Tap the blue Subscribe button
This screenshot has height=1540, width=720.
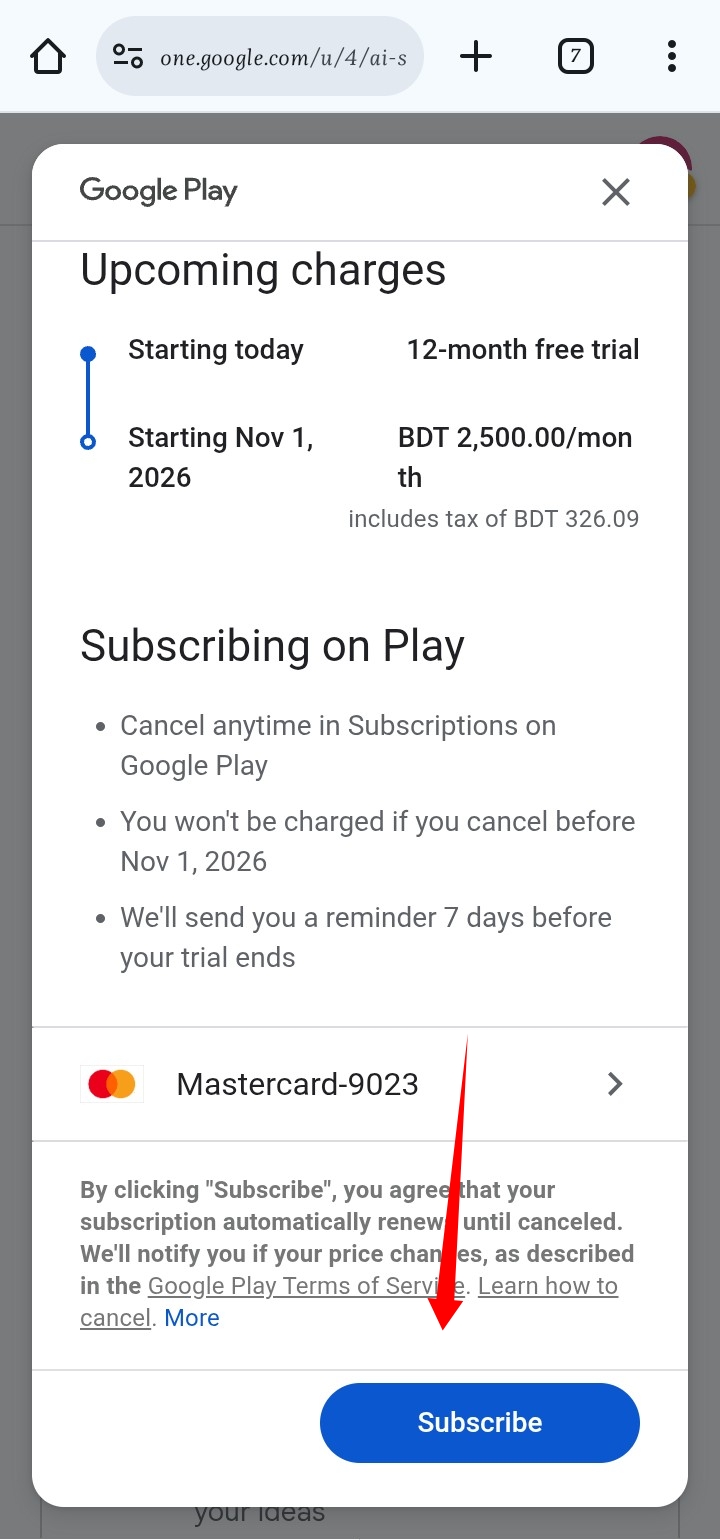coord(479,1422)
